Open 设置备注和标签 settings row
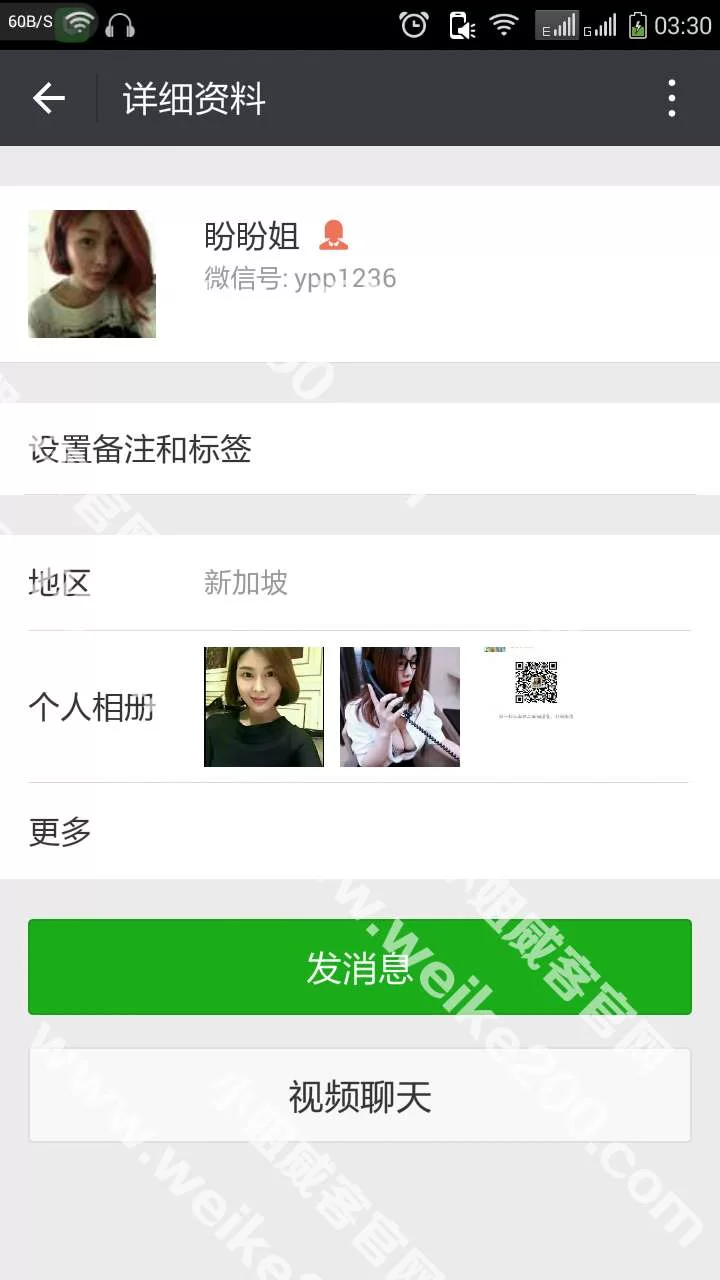 click(360, 449)
